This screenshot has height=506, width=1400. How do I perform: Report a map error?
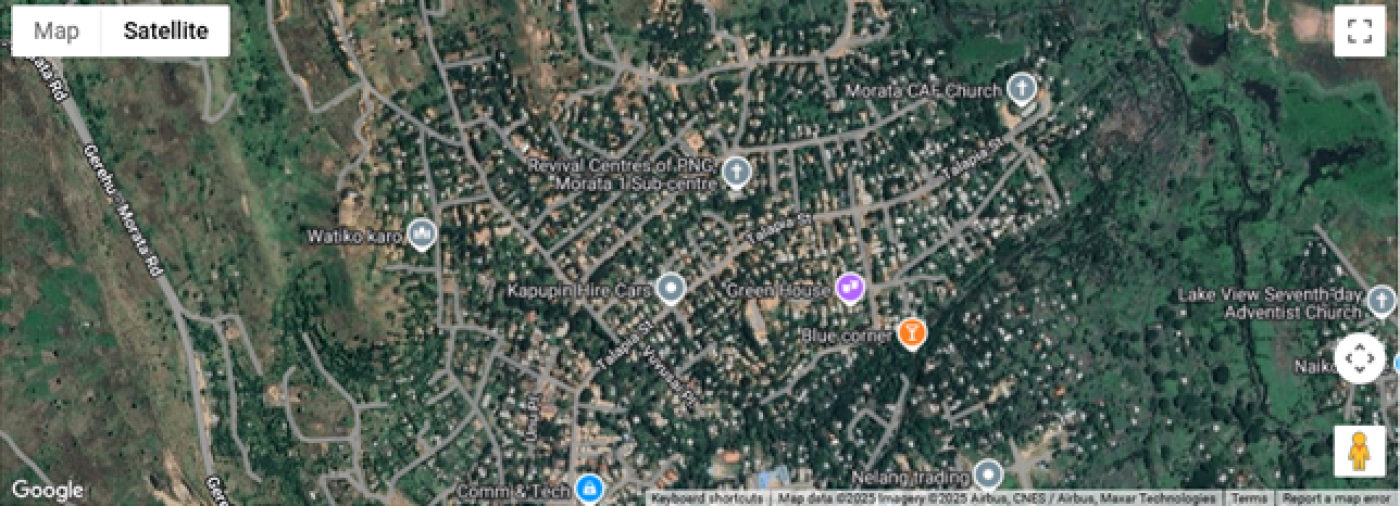(1338, 498)
